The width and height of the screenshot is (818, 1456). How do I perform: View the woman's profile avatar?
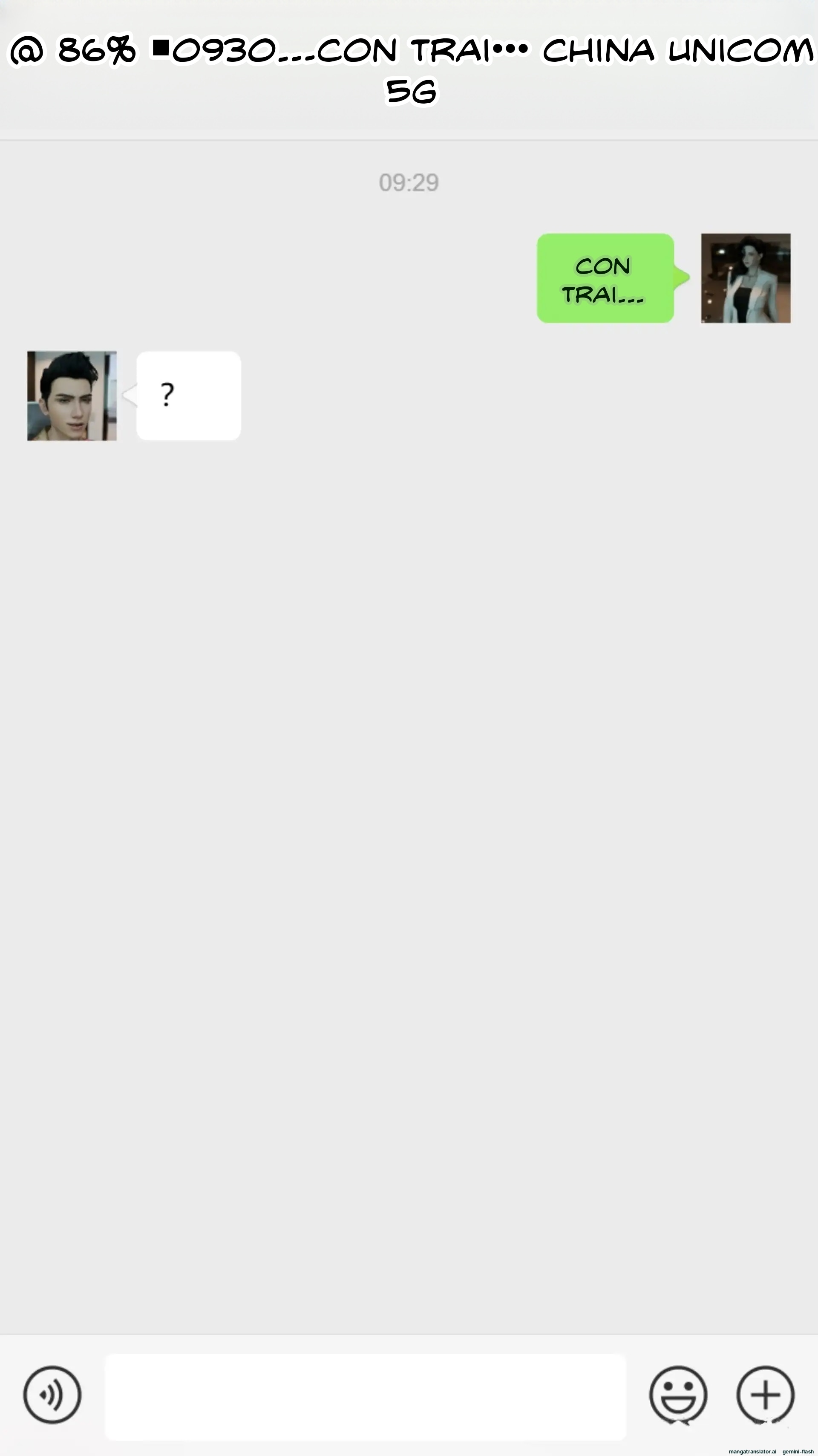(x=746, y=278)
